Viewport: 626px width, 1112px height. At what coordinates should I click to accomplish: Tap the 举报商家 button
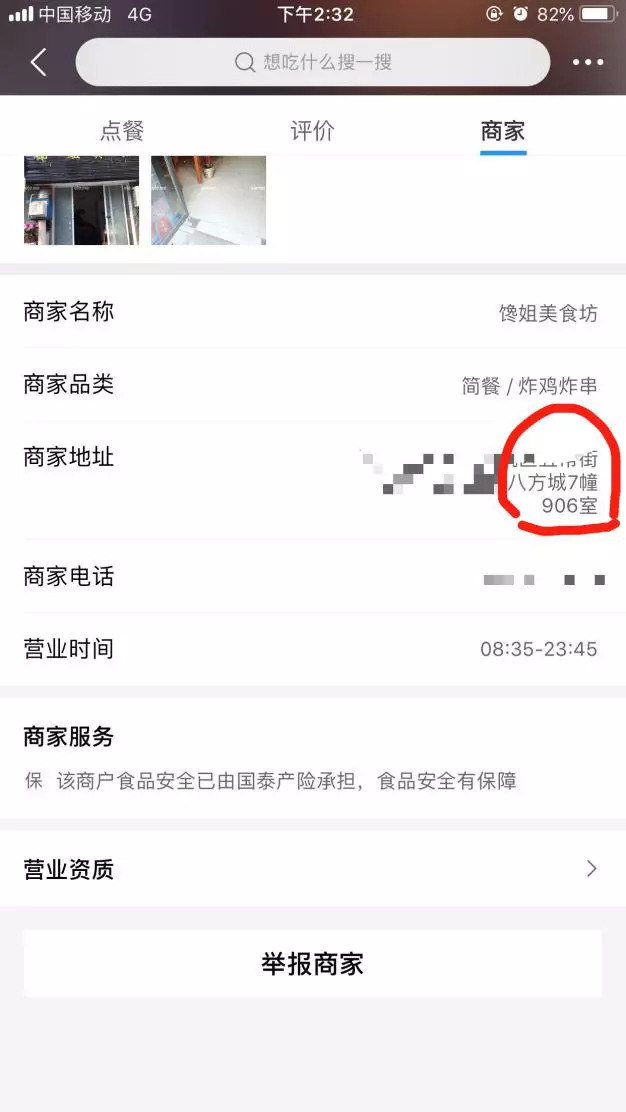(x=313, y=964)
